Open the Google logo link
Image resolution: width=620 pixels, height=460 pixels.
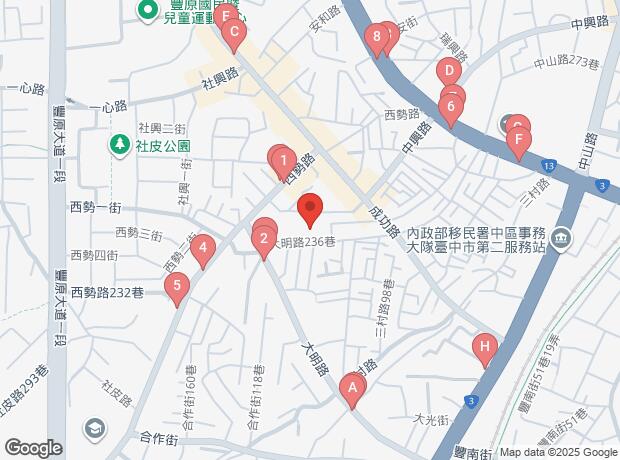point(33,448)
